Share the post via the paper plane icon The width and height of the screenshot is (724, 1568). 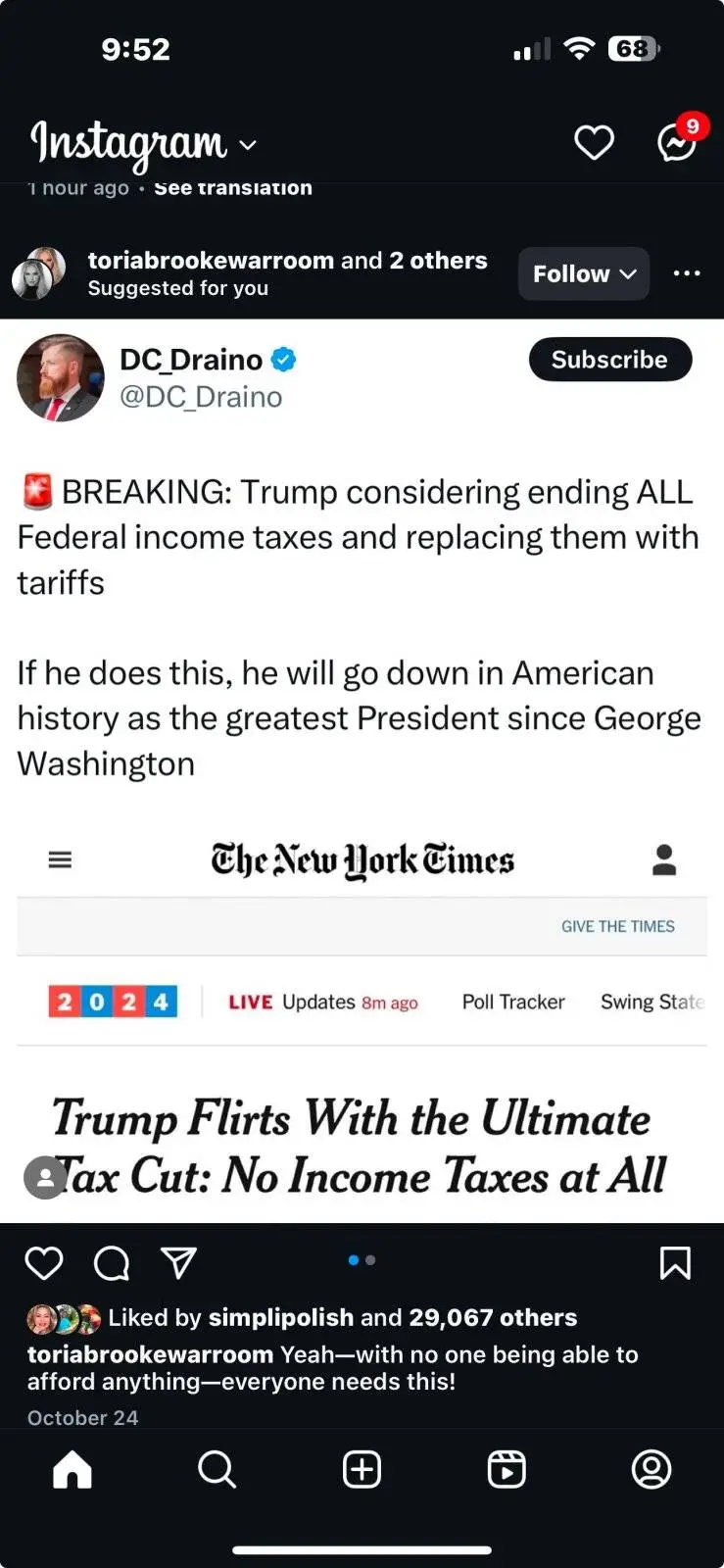point(178,1263)
